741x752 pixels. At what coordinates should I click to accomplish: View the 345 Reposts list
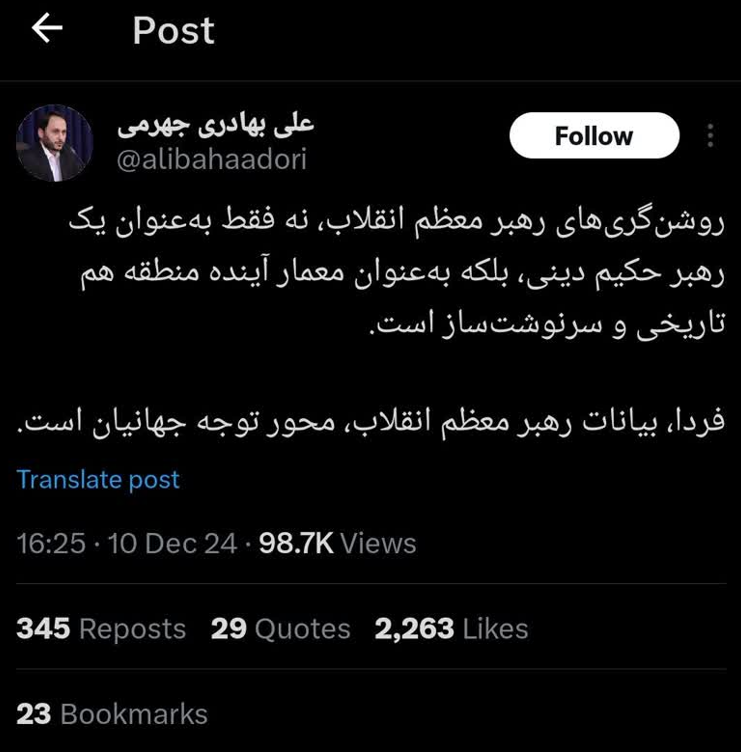(x=101, y=629)
